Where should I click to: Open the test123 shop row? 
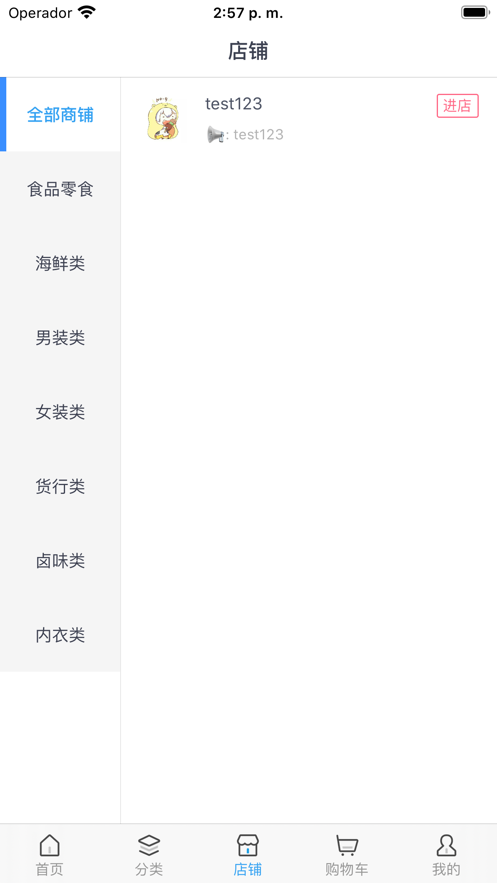tap(309, 118)
